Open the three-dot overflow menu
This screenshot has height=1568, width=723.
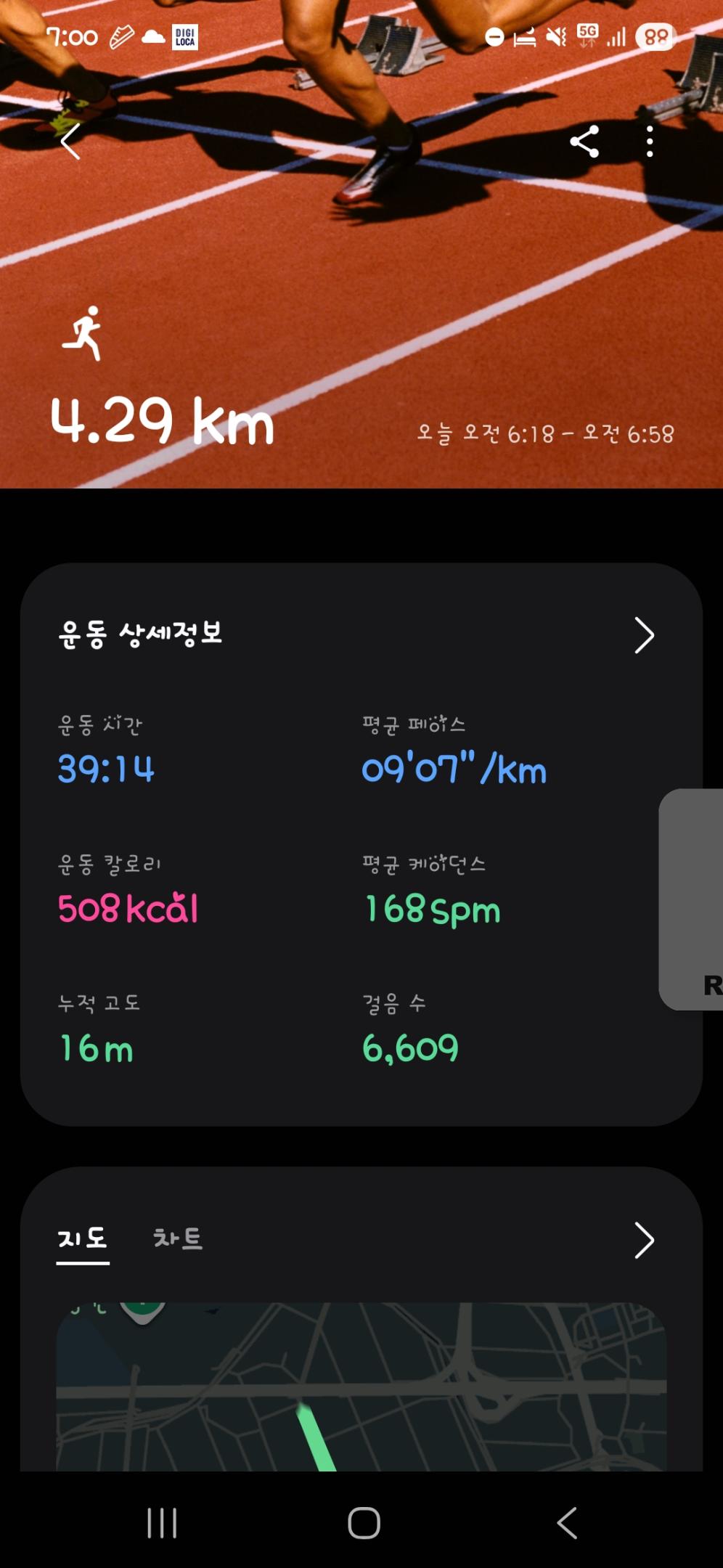(x=650, y=141)
